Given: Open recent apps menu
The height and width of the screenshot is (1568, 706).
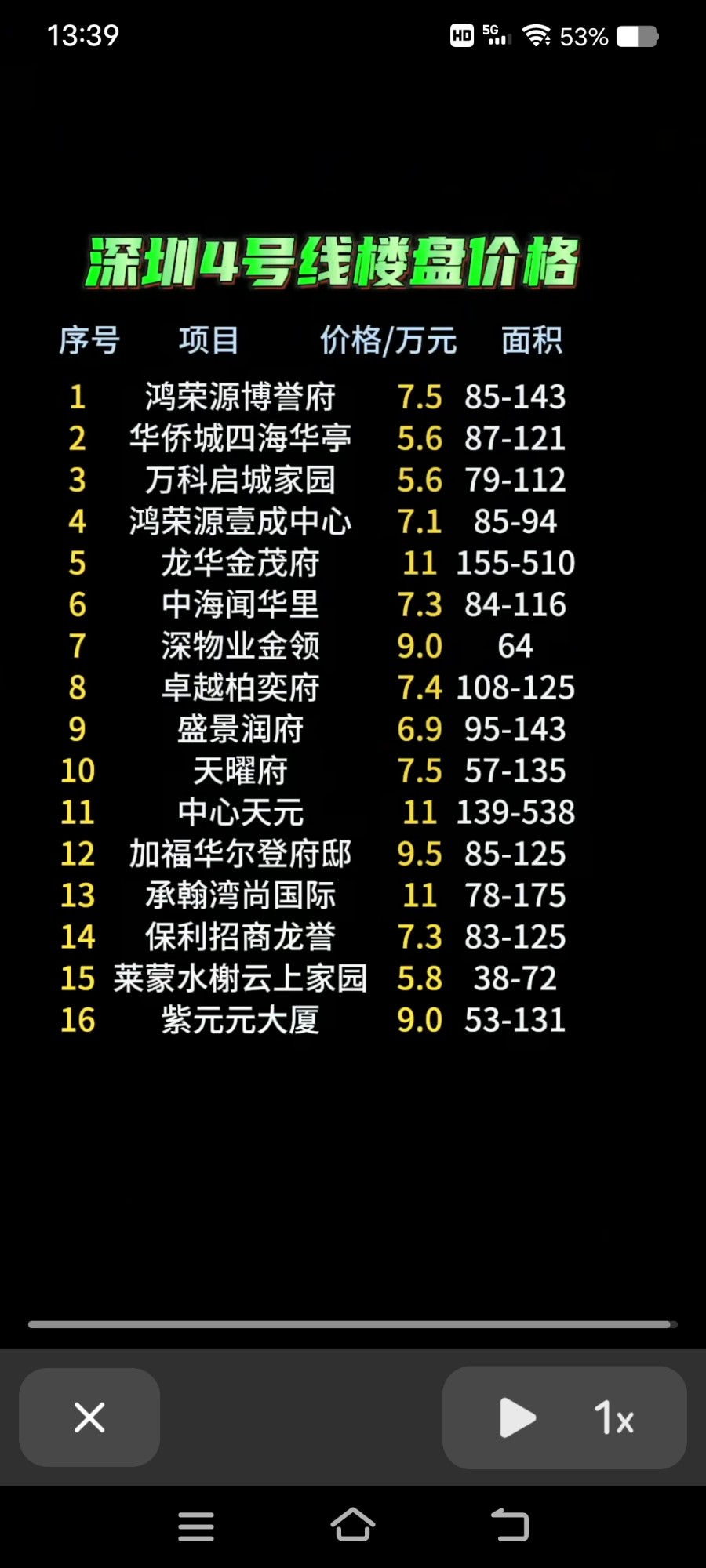Looking at the screenshot, I should [196, 1526].
